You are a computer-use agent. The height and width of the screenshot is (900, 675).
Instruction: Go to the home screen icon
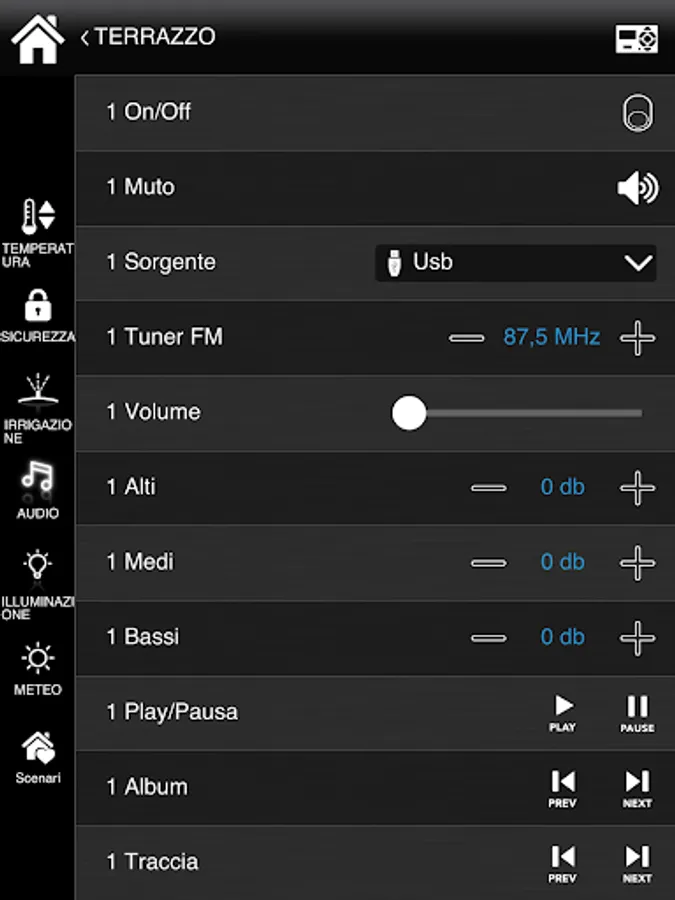tap(37, 39)
